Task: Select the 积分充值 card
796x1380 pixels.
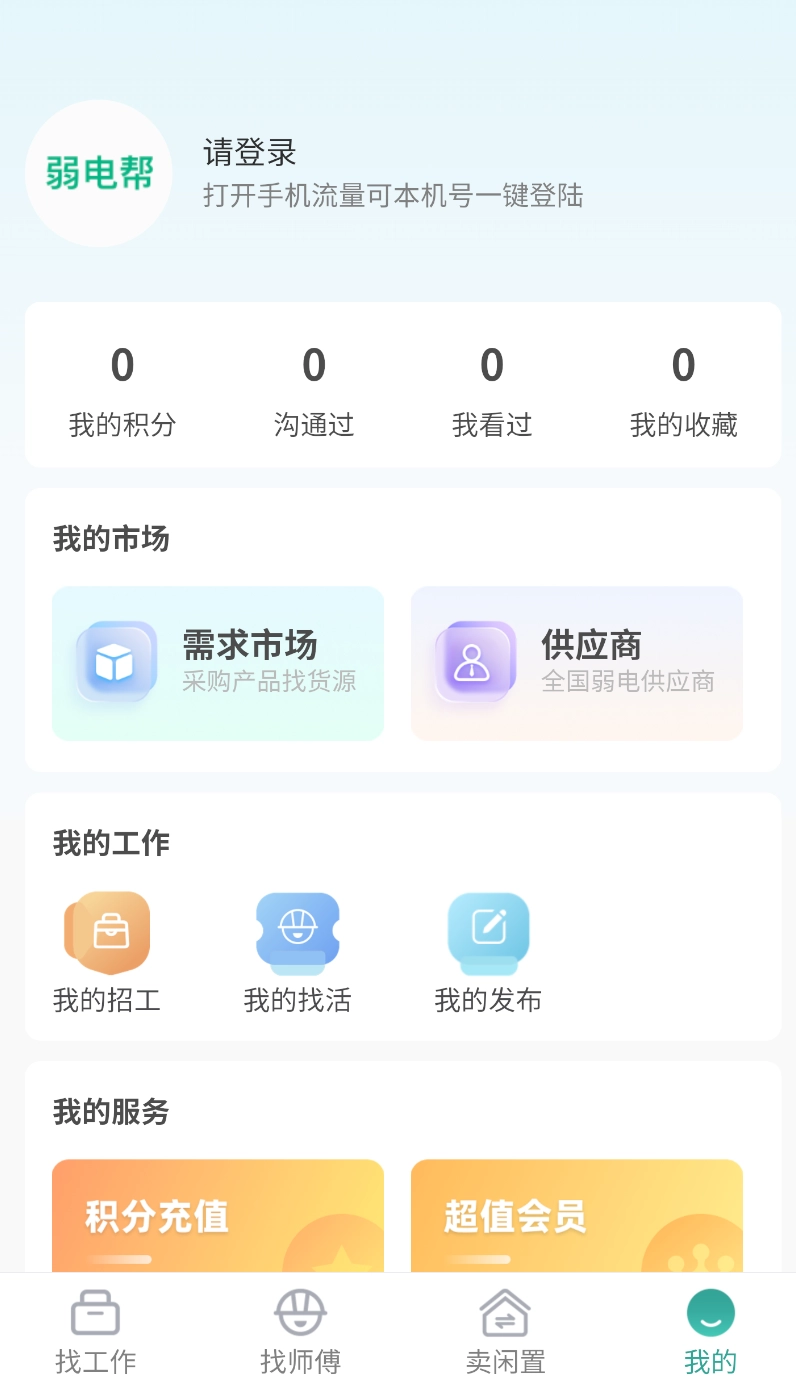Action: (x=218, y=1216)
